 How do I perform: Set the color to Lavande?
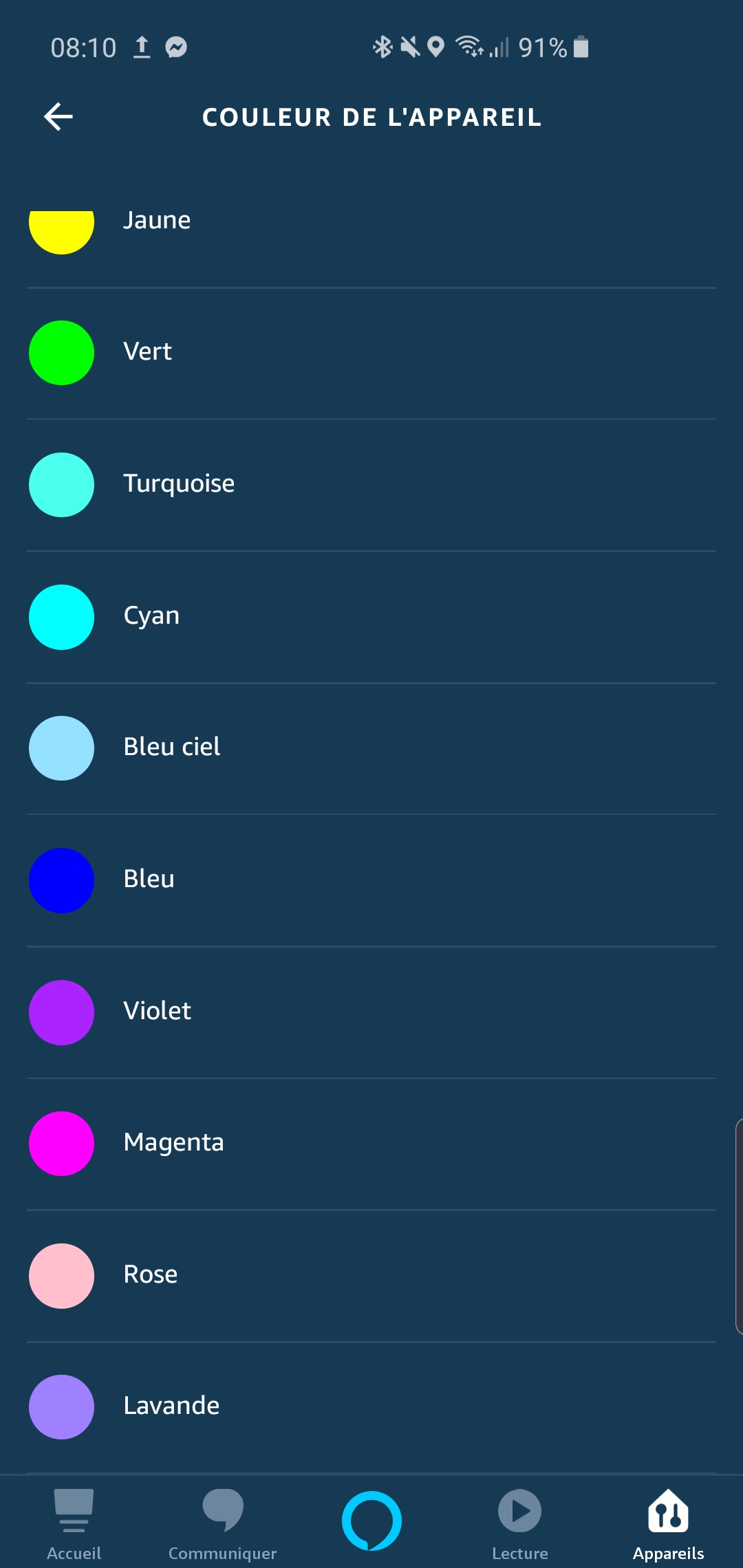click(171, 1406)
